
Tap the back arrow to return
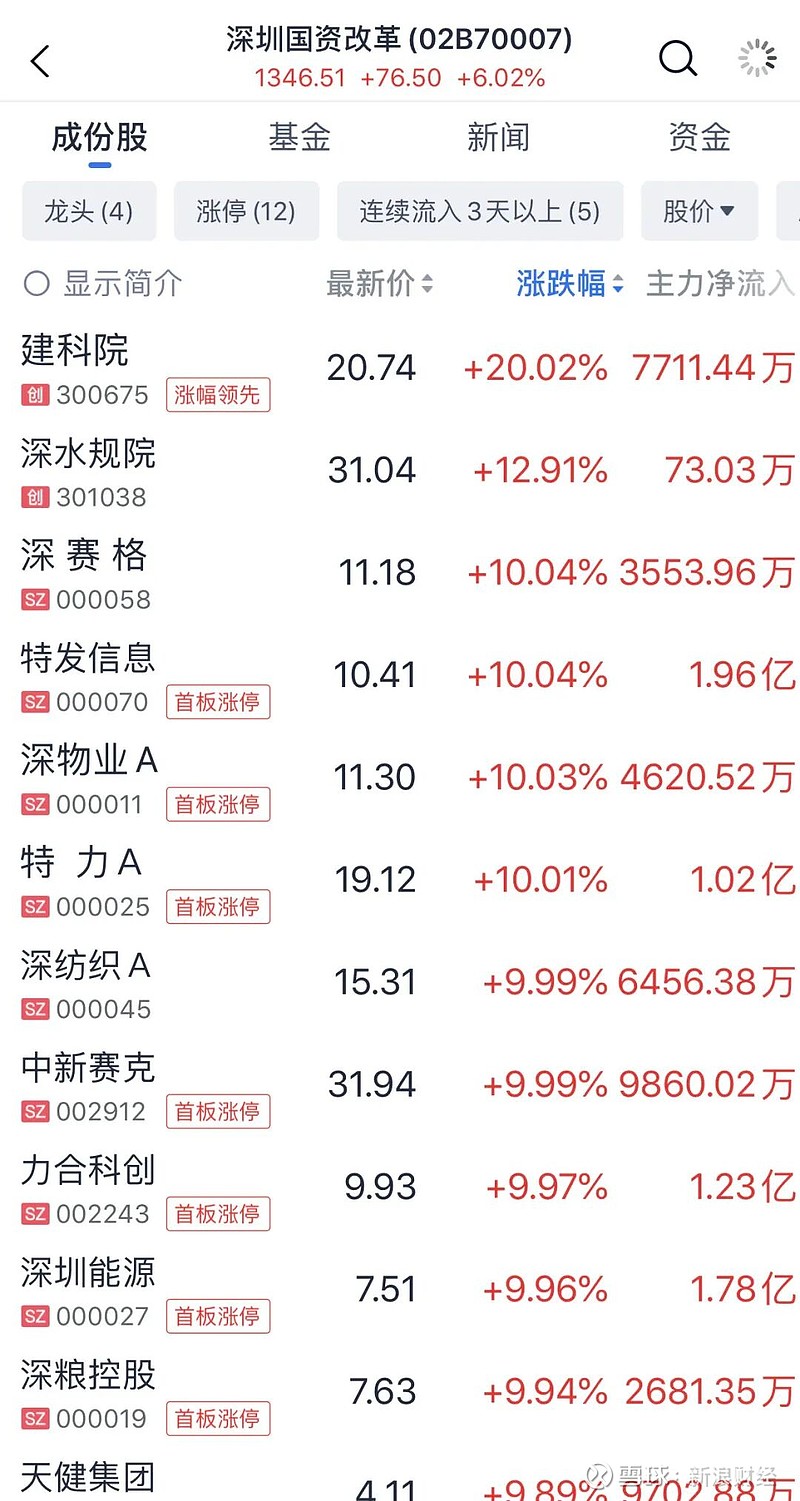coord(40,60)
